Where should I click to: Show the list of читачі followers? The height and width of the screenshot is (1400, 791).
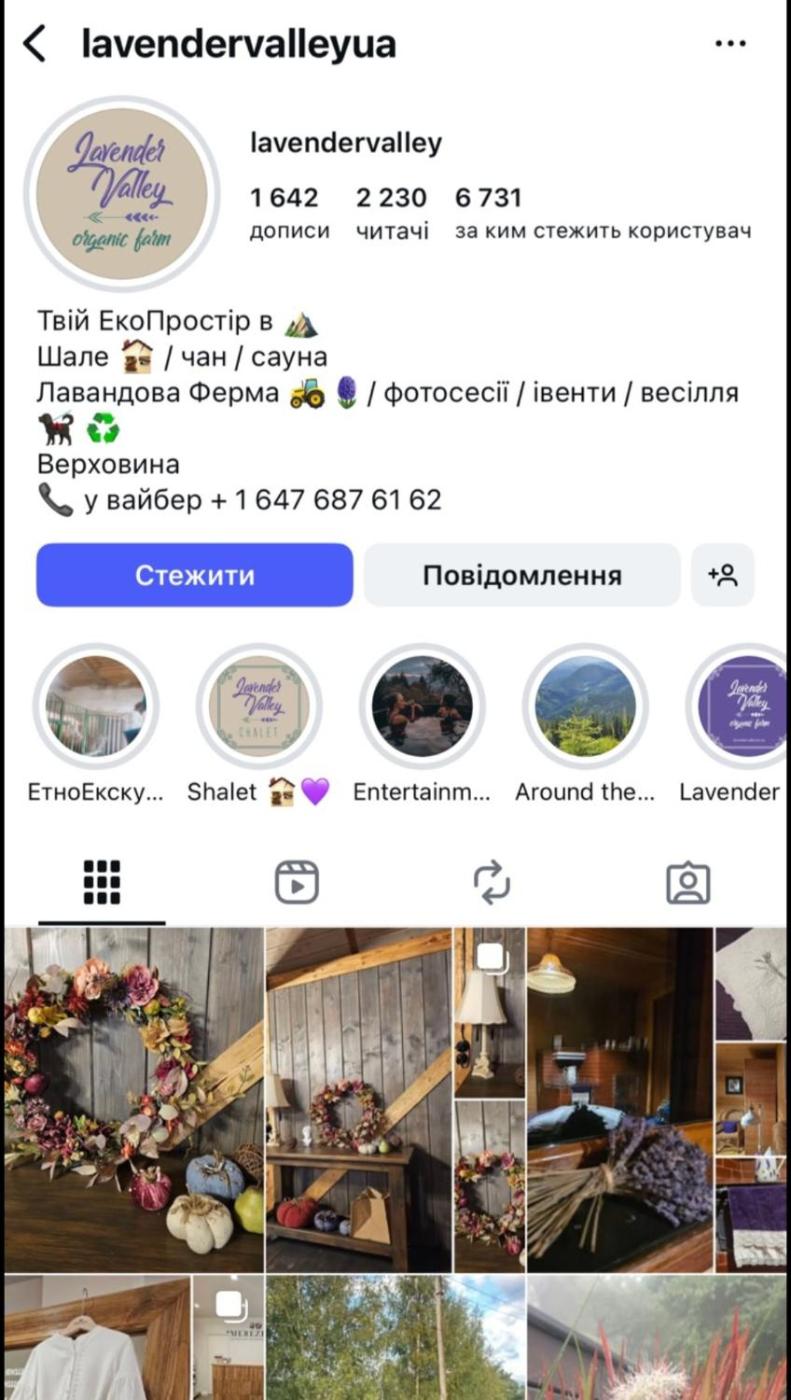(x=391, y=213)
